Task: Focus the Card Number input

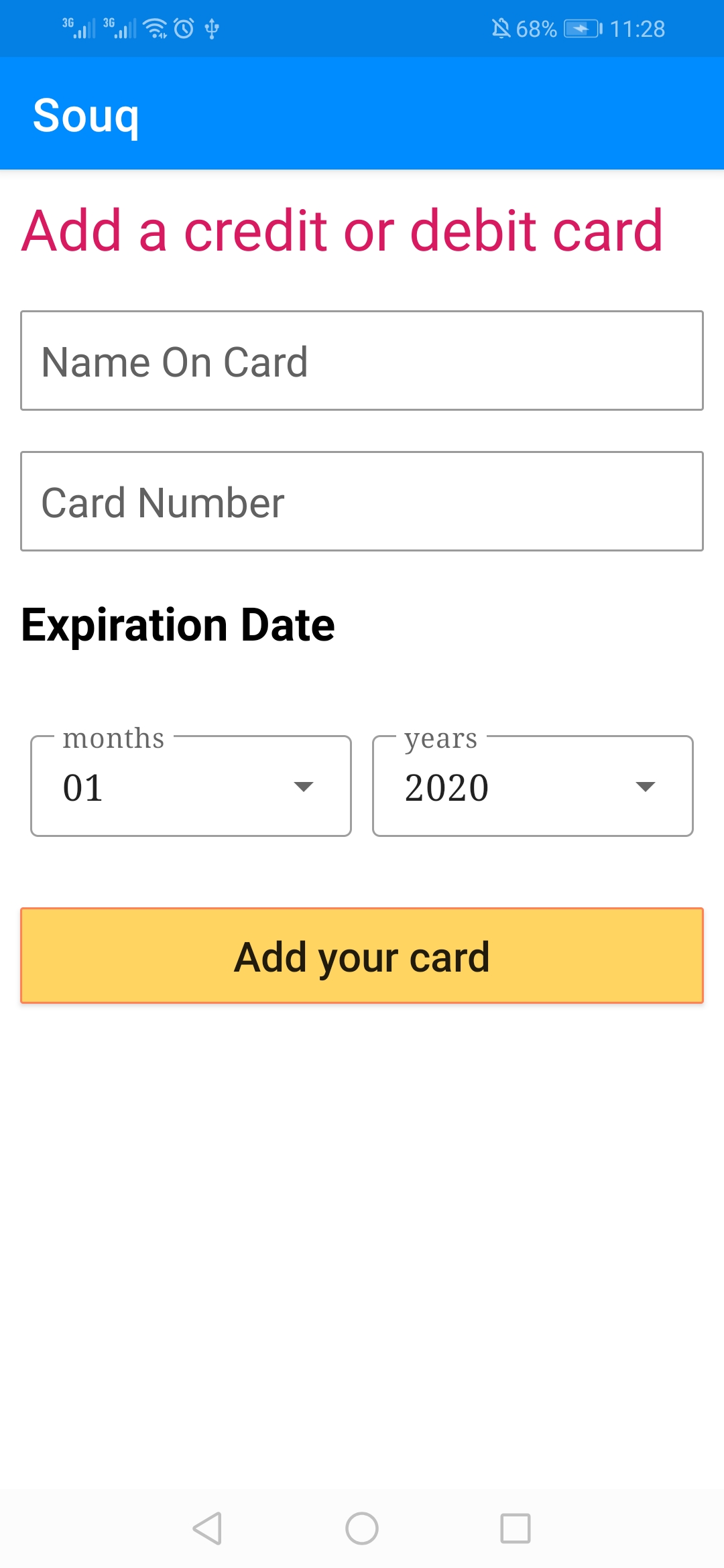Action: pos(362,501)
